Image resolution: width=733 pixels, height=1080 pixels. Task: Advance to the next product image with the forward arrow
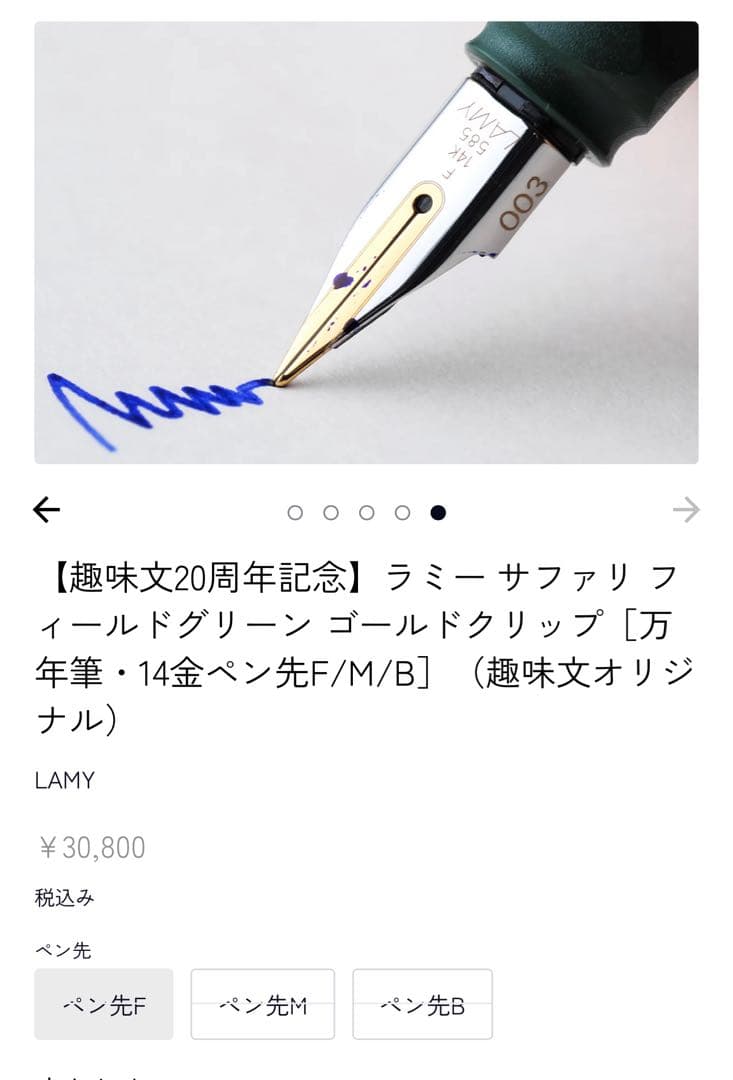(688, 510)
